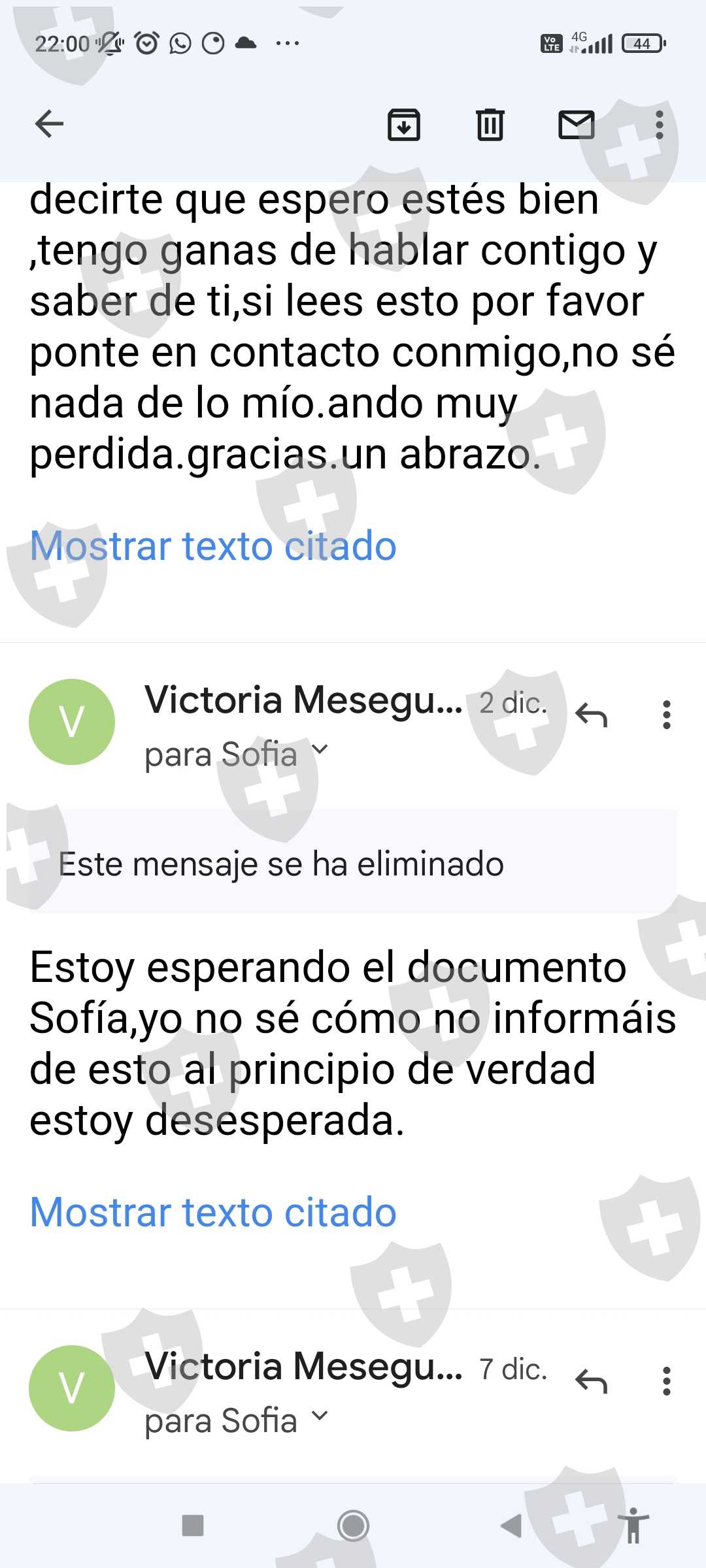Open more options for the 2 dic. message
706x1568 pixels.
click(x=666, y=715)
